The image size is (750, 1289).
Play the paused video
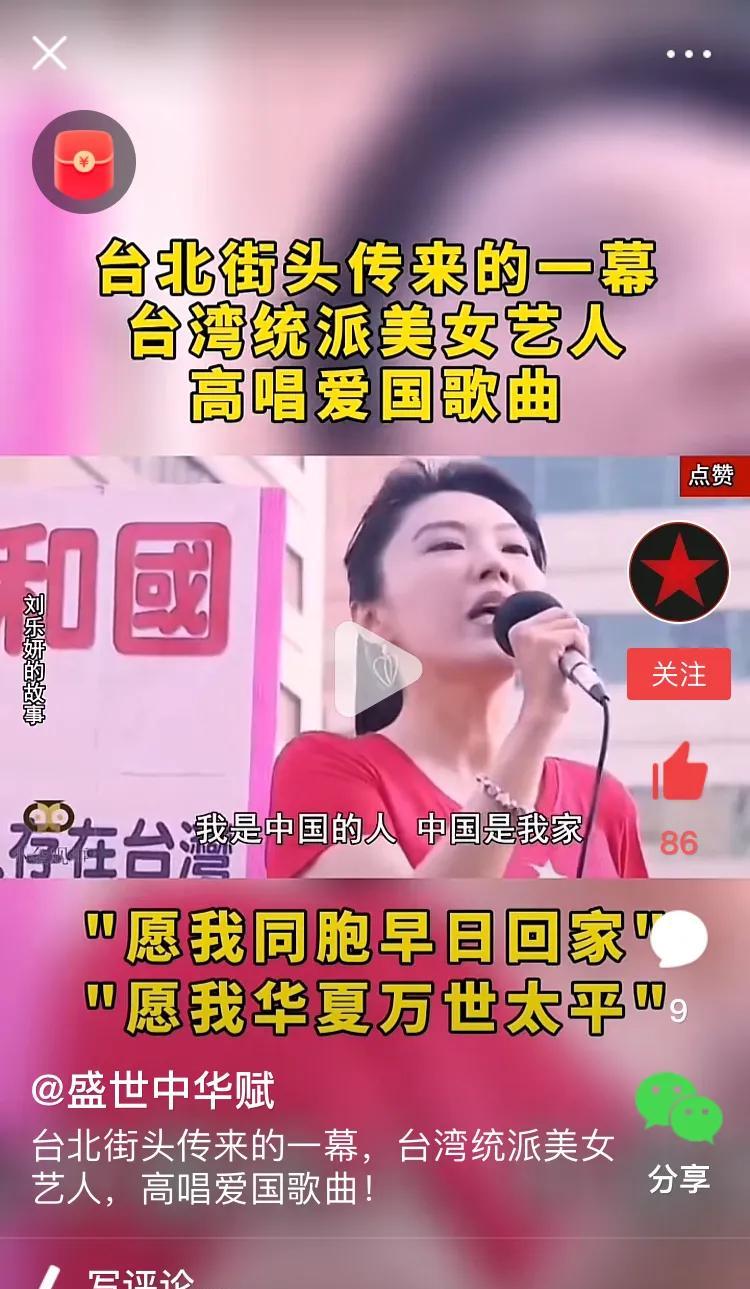point(375,668)
